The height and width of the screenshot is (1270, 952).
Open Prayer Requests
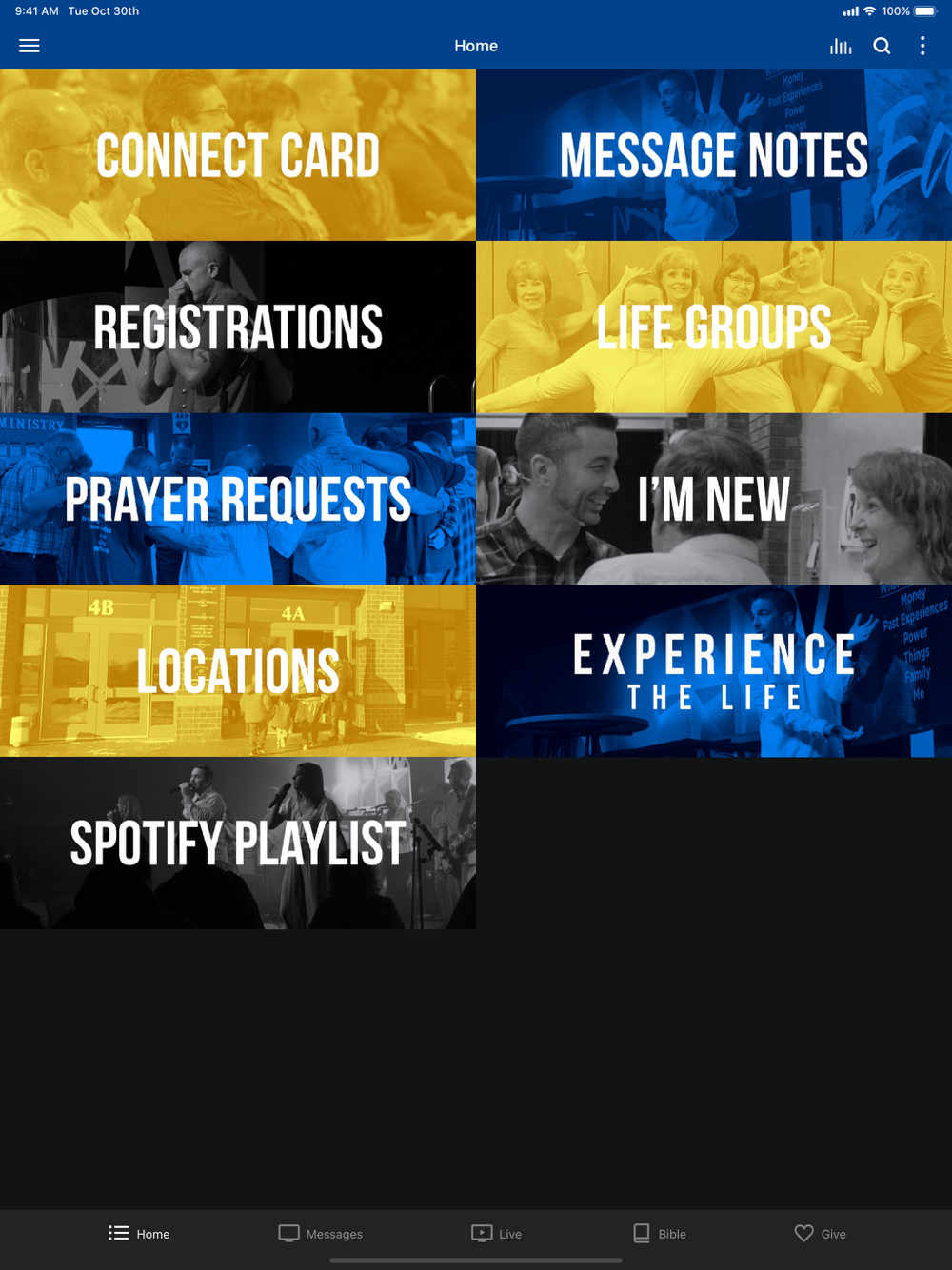[x=238, y=499]
